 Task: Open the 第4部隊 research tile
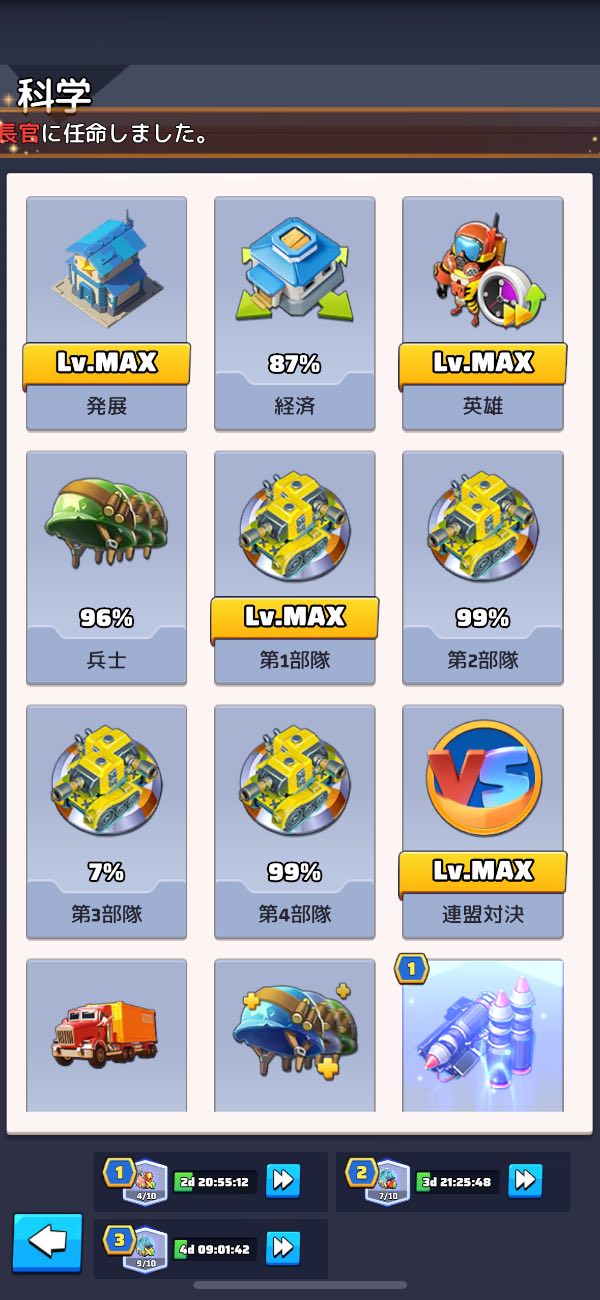coord(294,821)
